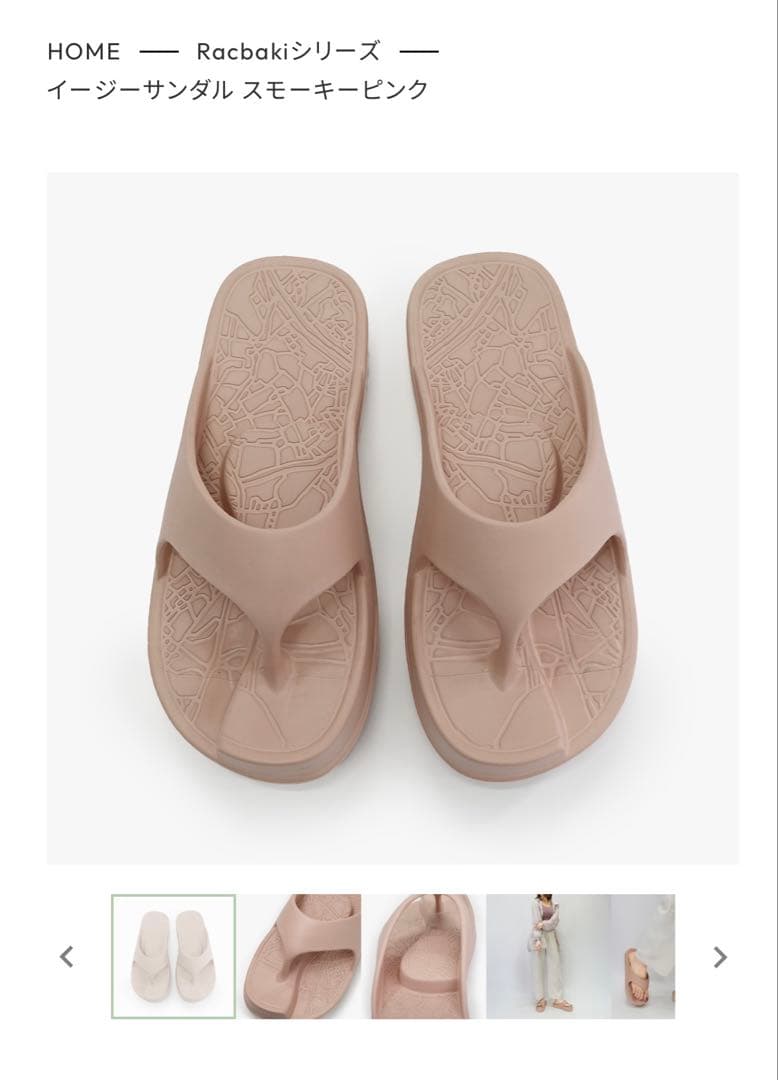Select the footbed close-up thumbnail
Viewport: 778px width, 1080px height.
[423, 956]
